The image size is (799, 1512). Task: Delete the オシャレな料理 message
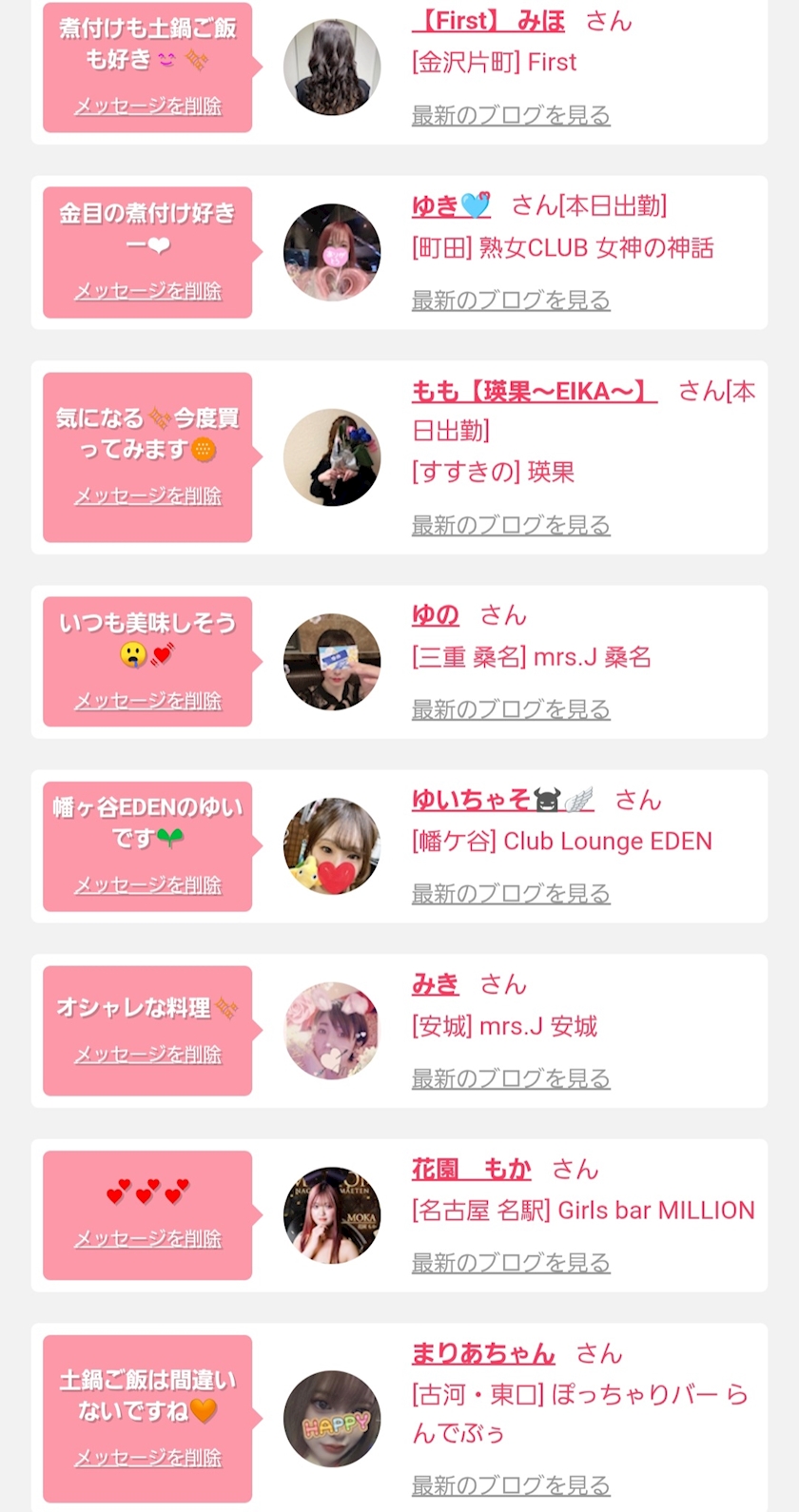(148, 1056)
